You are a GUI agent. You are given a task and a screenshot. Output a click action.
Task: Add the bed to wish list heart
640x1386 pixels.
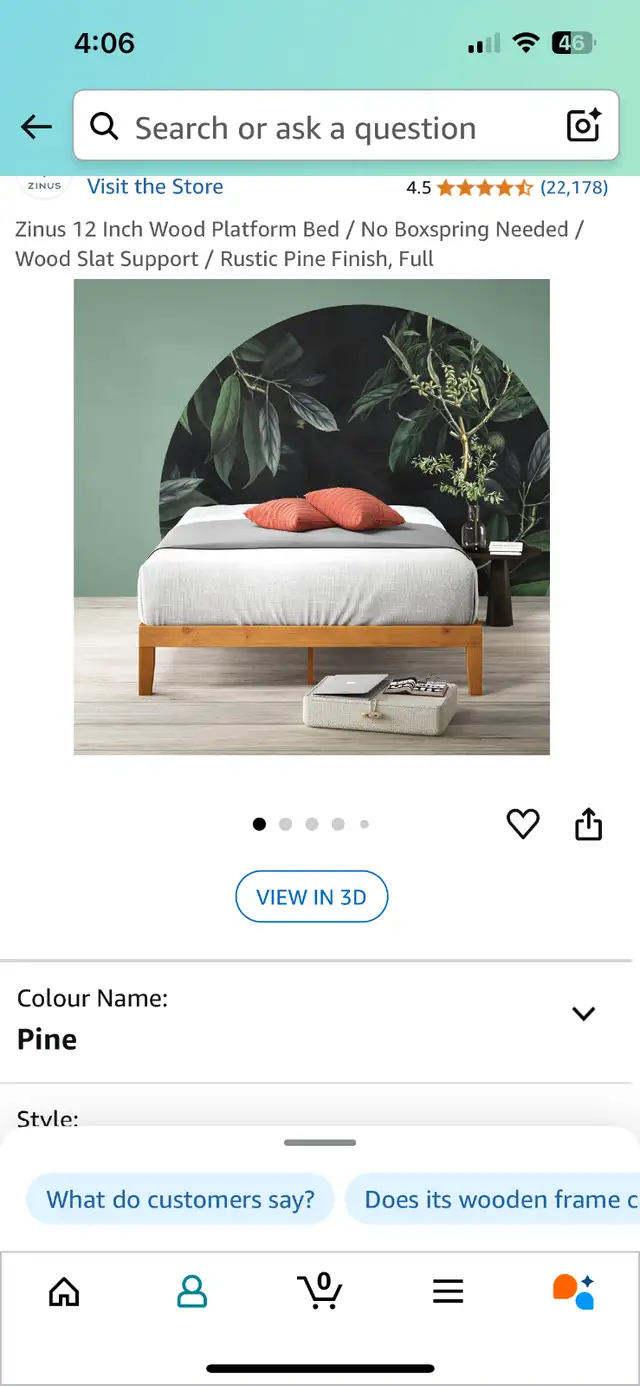(523, 824)
